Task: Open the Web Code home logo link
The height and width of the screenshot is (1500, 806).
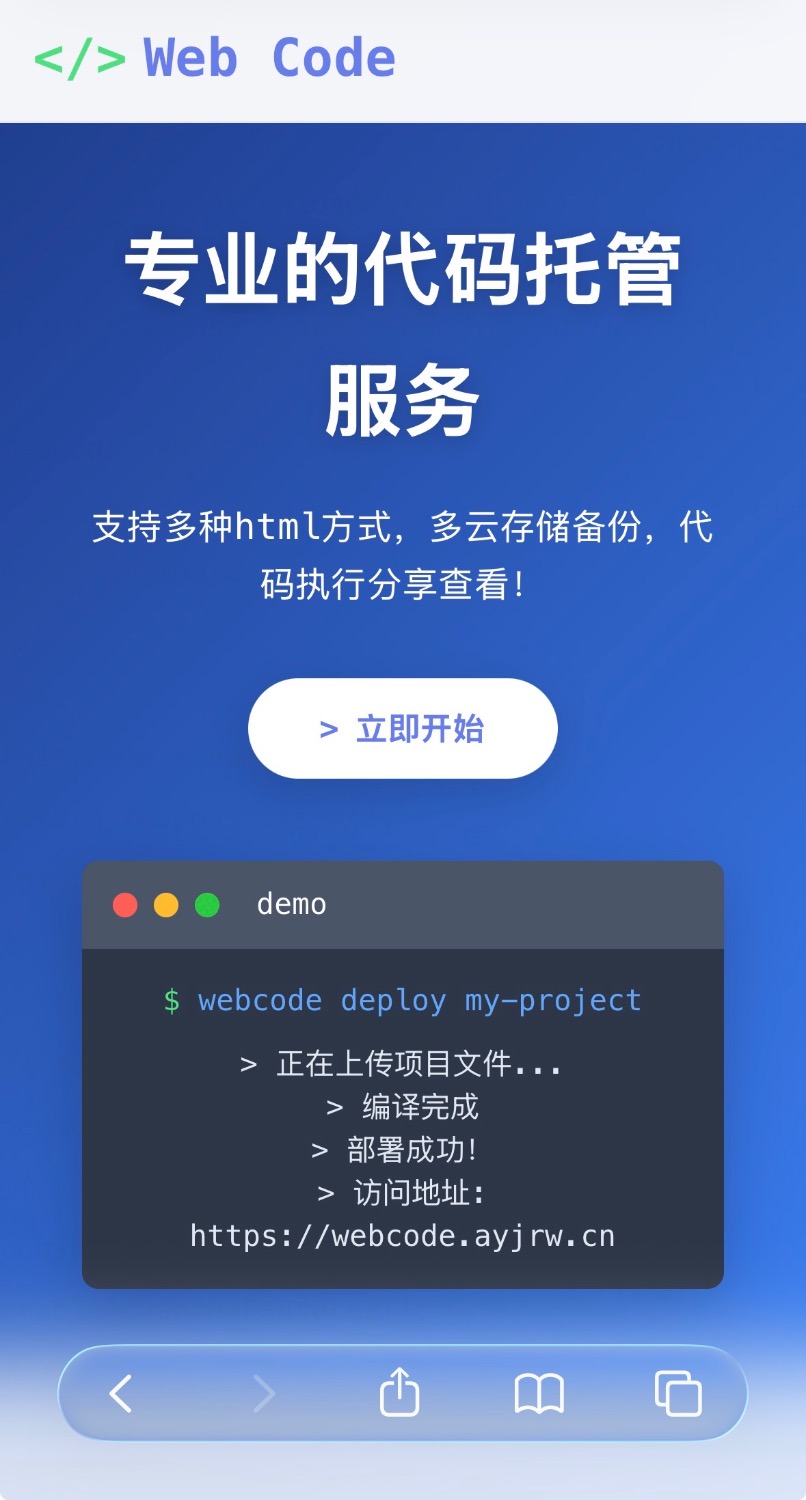Action: (215, 58)
